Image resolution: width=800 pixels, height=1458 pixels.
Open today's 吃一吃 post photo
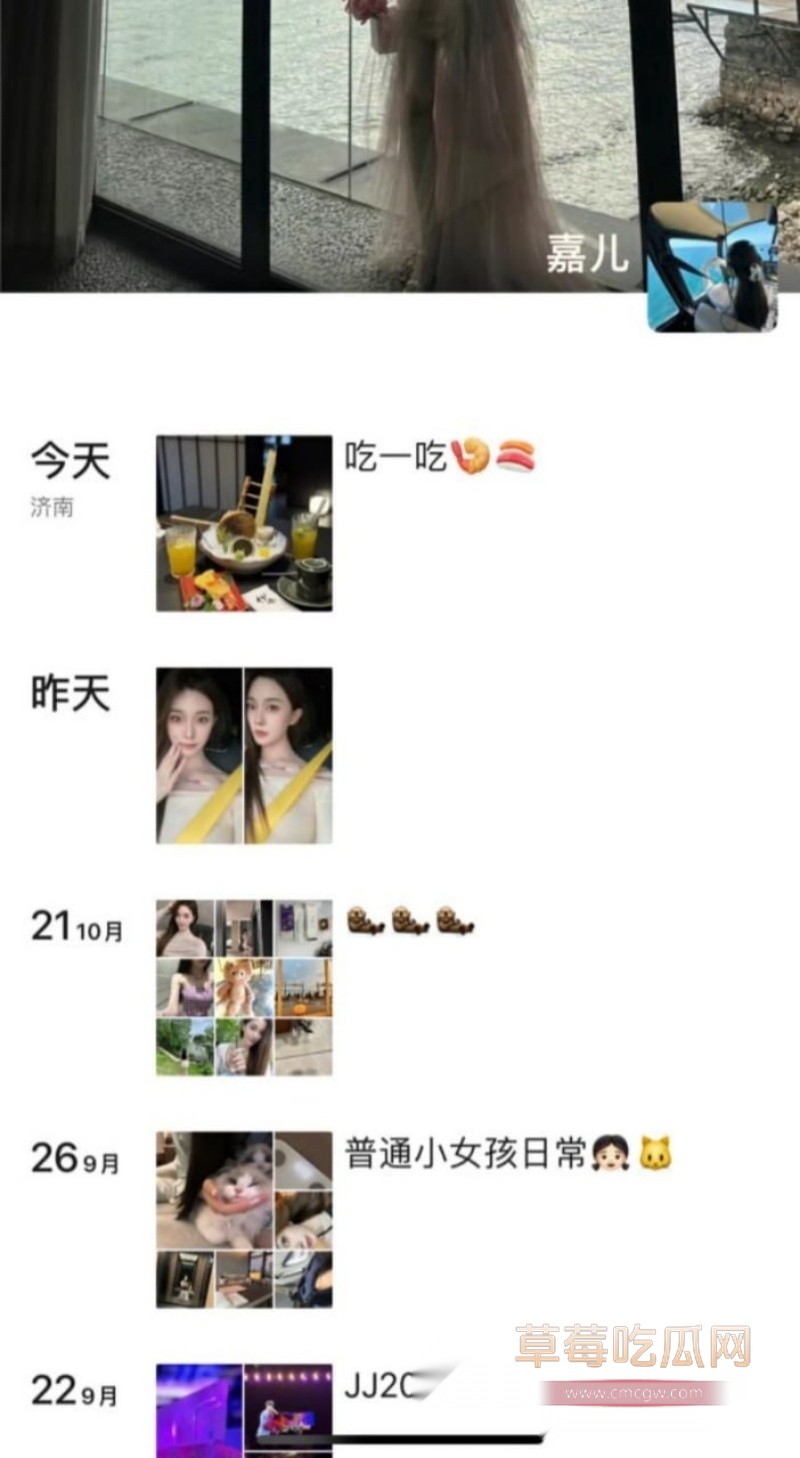(244, 522)
